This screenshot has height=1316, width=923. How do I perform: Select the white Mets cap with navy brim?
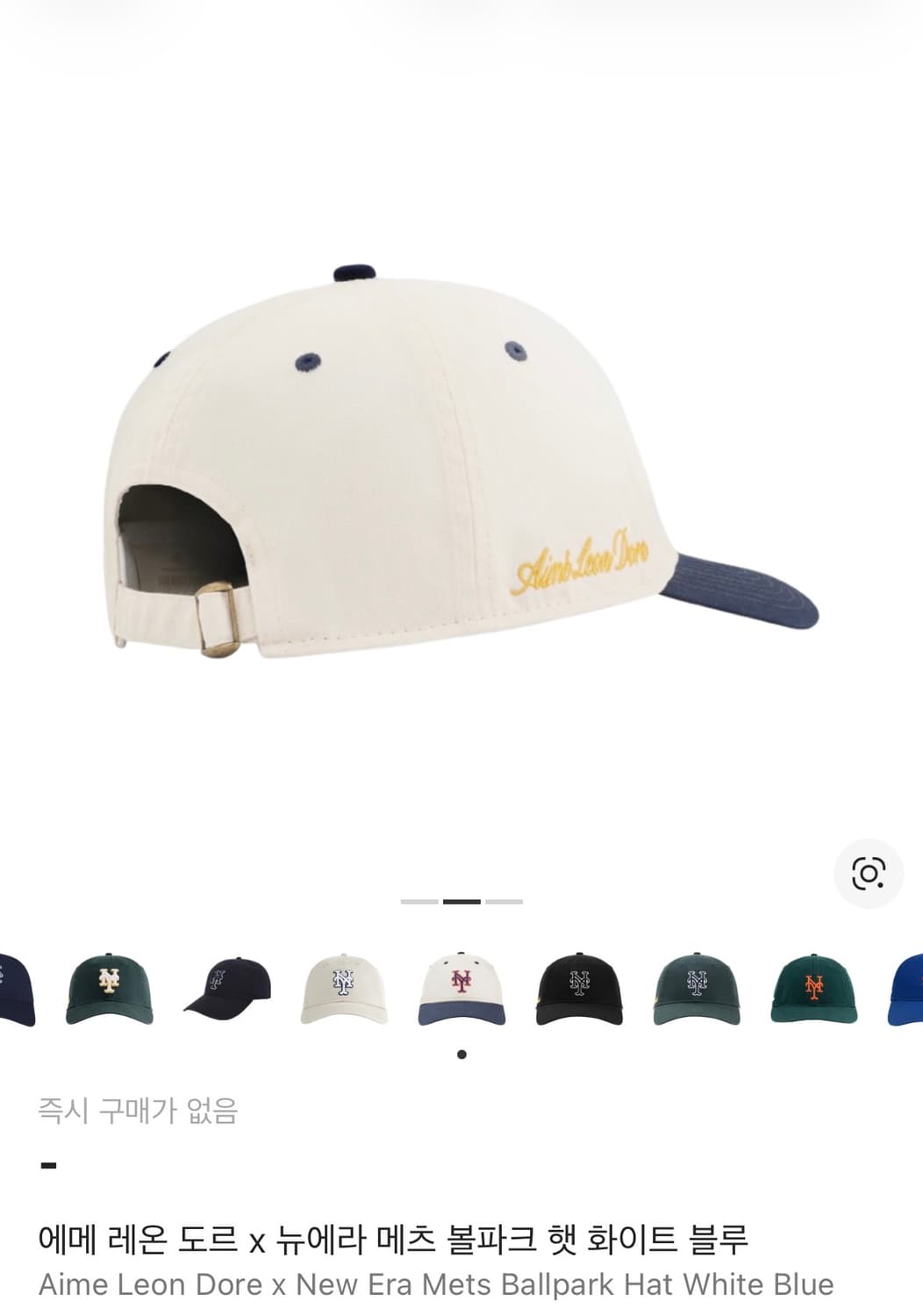point(462,991)
